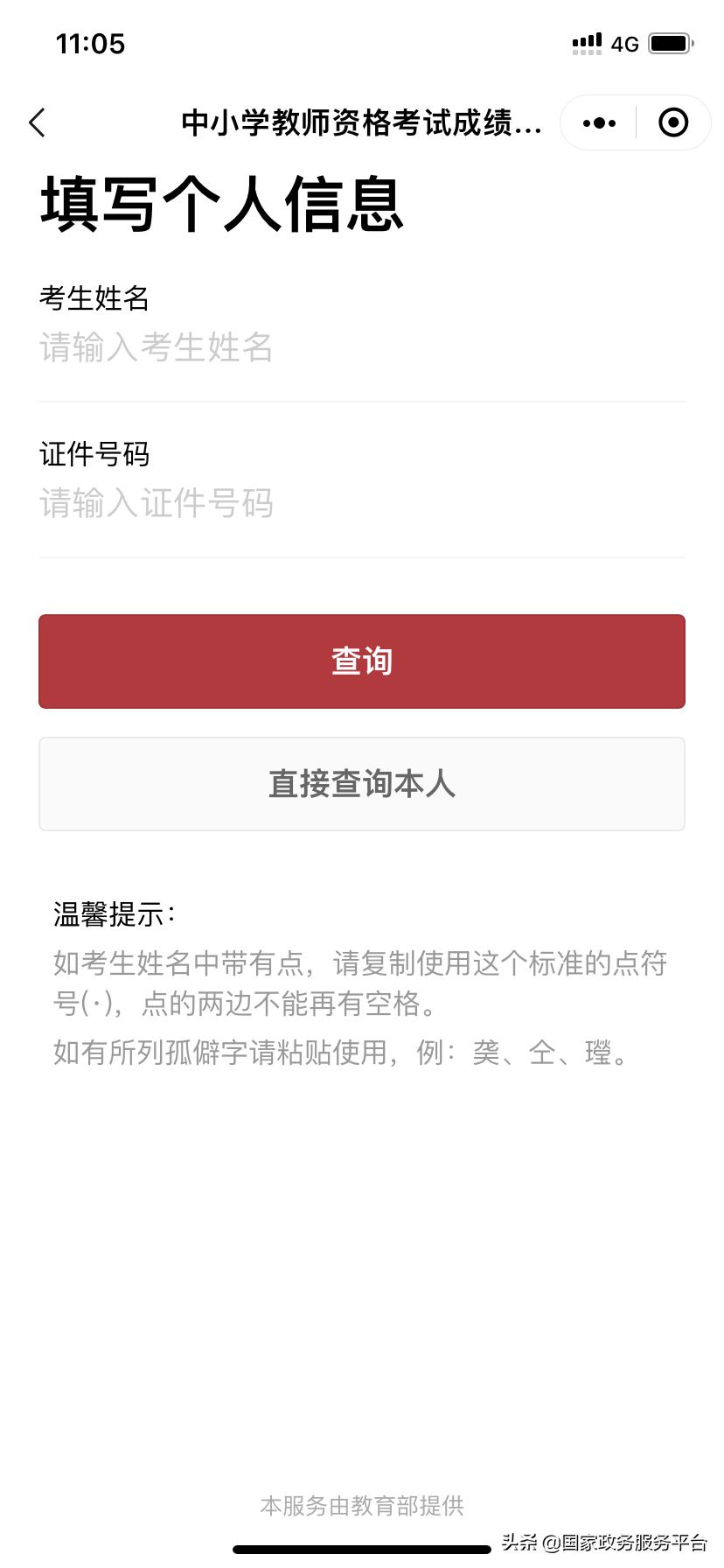Tap the cellular signal bars icon

coord(585,42)
